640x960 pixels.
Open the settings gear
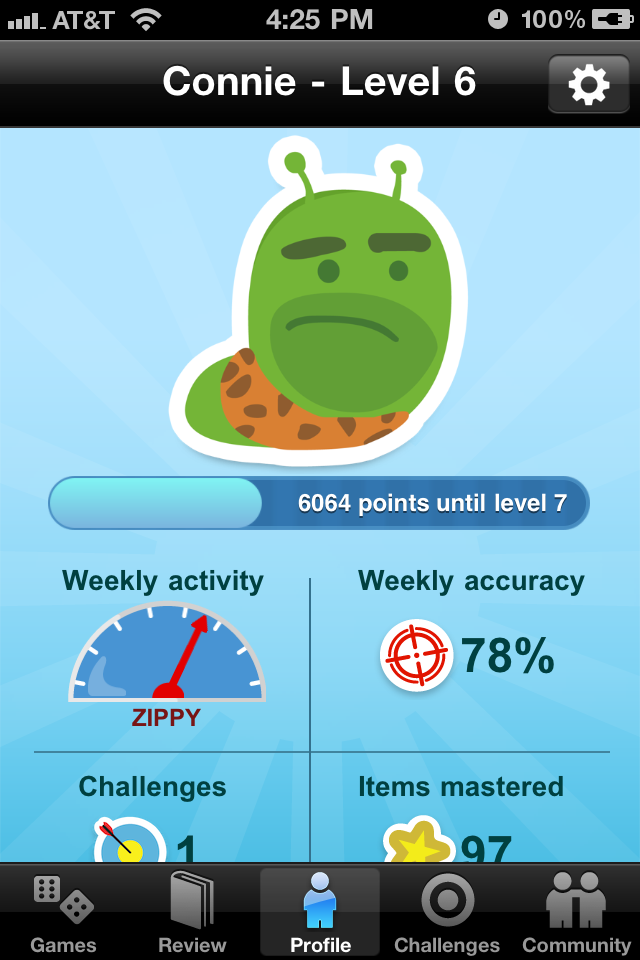coord(588,85)
